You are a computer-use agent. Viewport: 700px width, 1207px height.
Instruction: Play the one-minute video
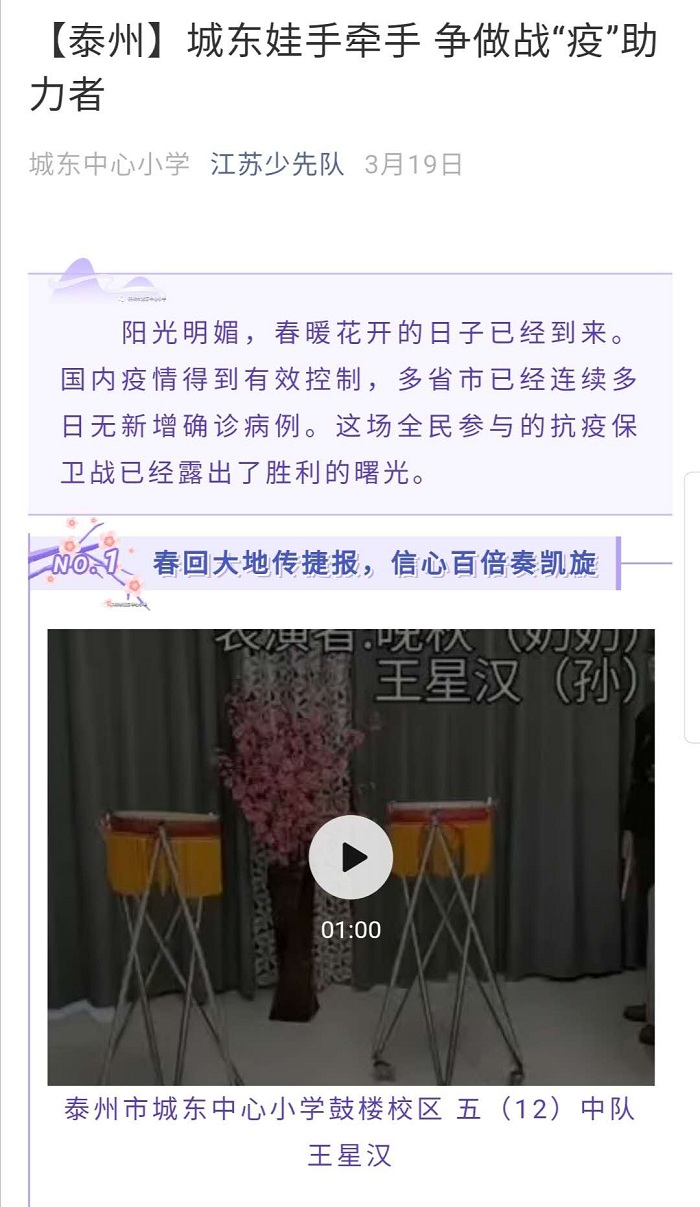[x=350, y=857]
